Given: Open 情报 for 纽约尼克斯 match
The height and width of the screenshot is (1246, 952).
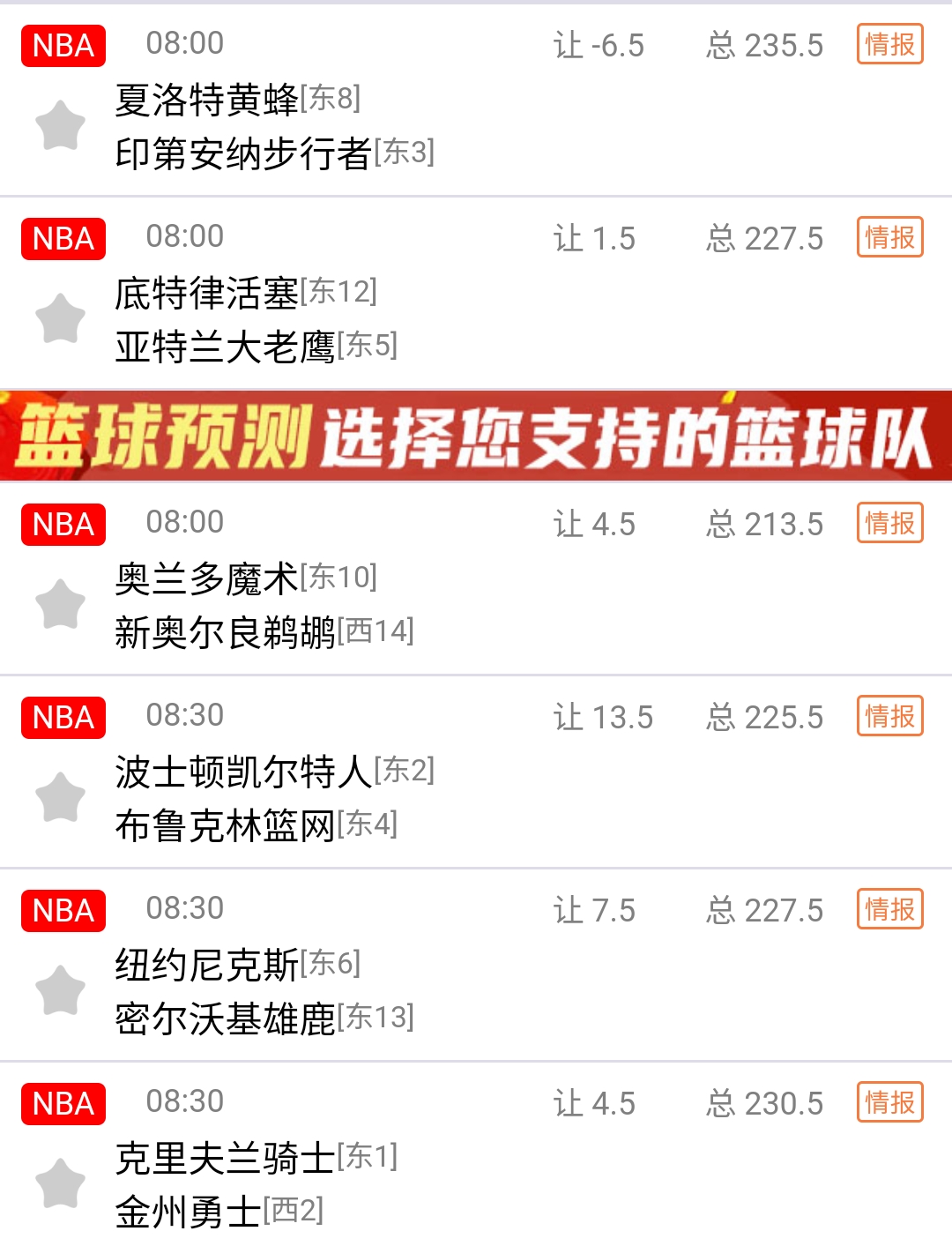Looking at the screenshot, I should click(x=889, y=909).
